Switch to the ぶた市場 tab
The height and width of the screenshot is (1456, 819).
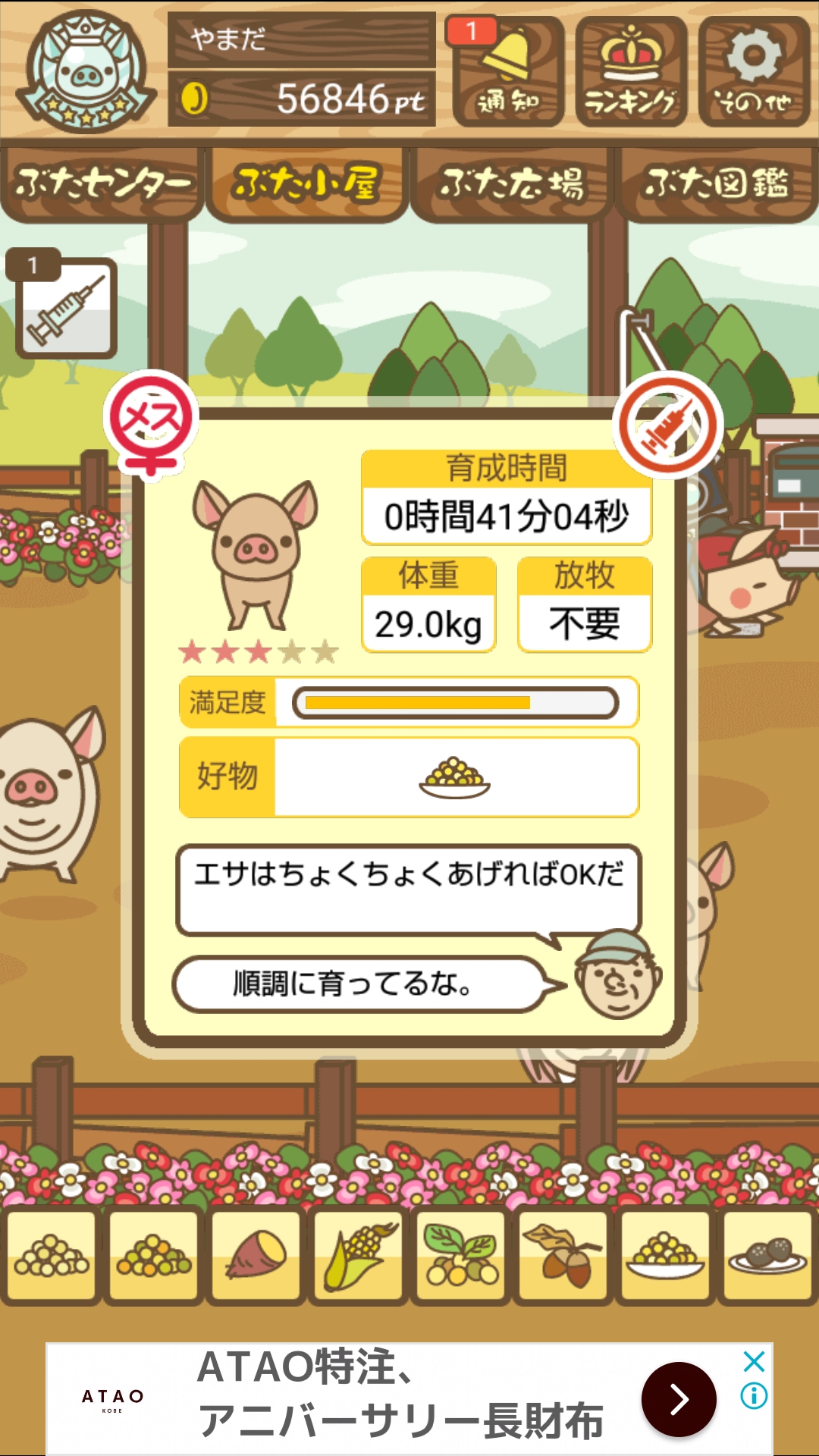click(512, 184)
